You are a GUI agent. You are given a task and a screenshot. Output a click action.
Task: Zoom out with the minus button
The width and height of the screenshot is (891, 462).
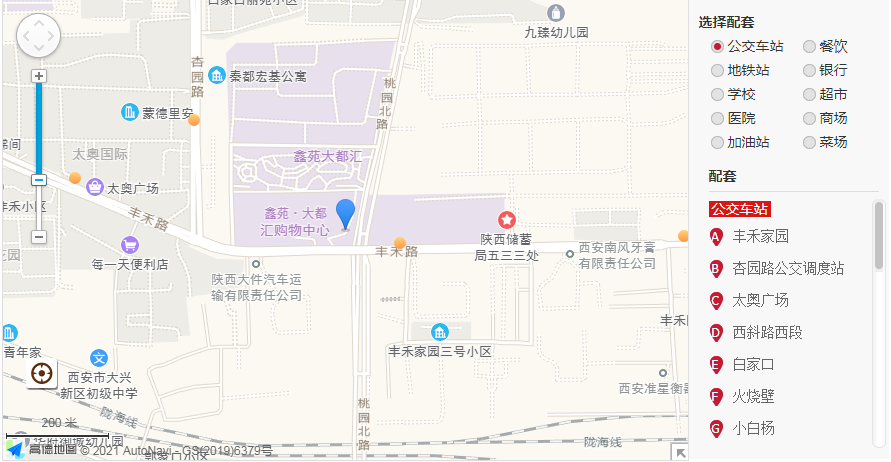tap(39, 236)
